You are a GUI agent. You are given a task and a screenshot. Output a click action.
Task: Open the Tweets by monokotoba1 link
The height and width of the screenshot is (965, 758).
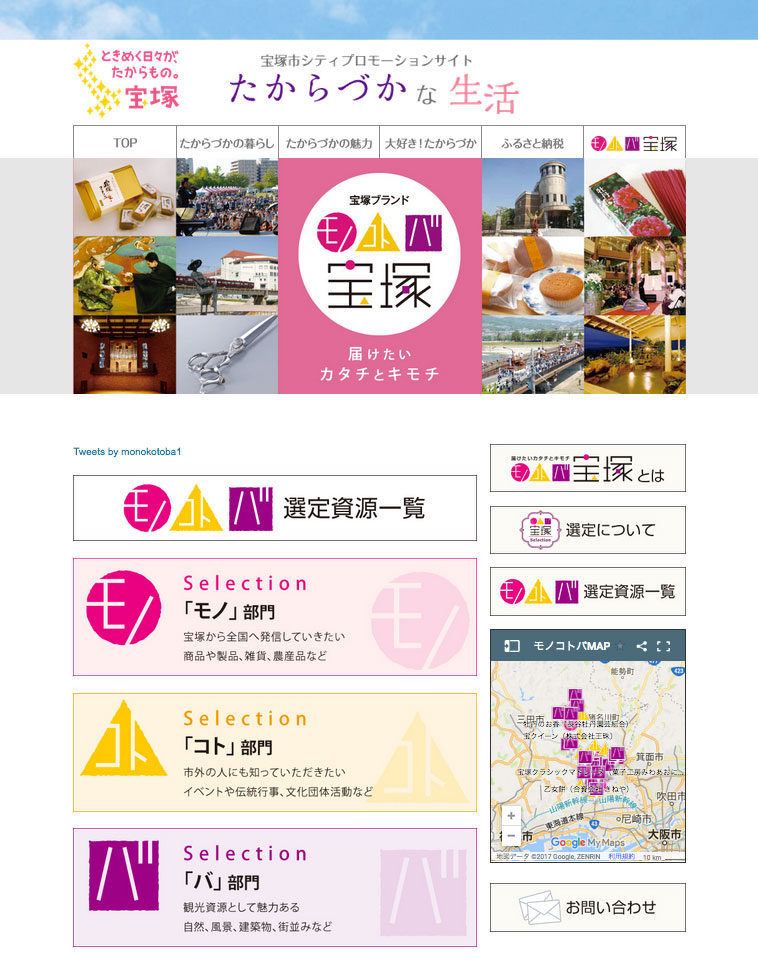pos(127,452)
